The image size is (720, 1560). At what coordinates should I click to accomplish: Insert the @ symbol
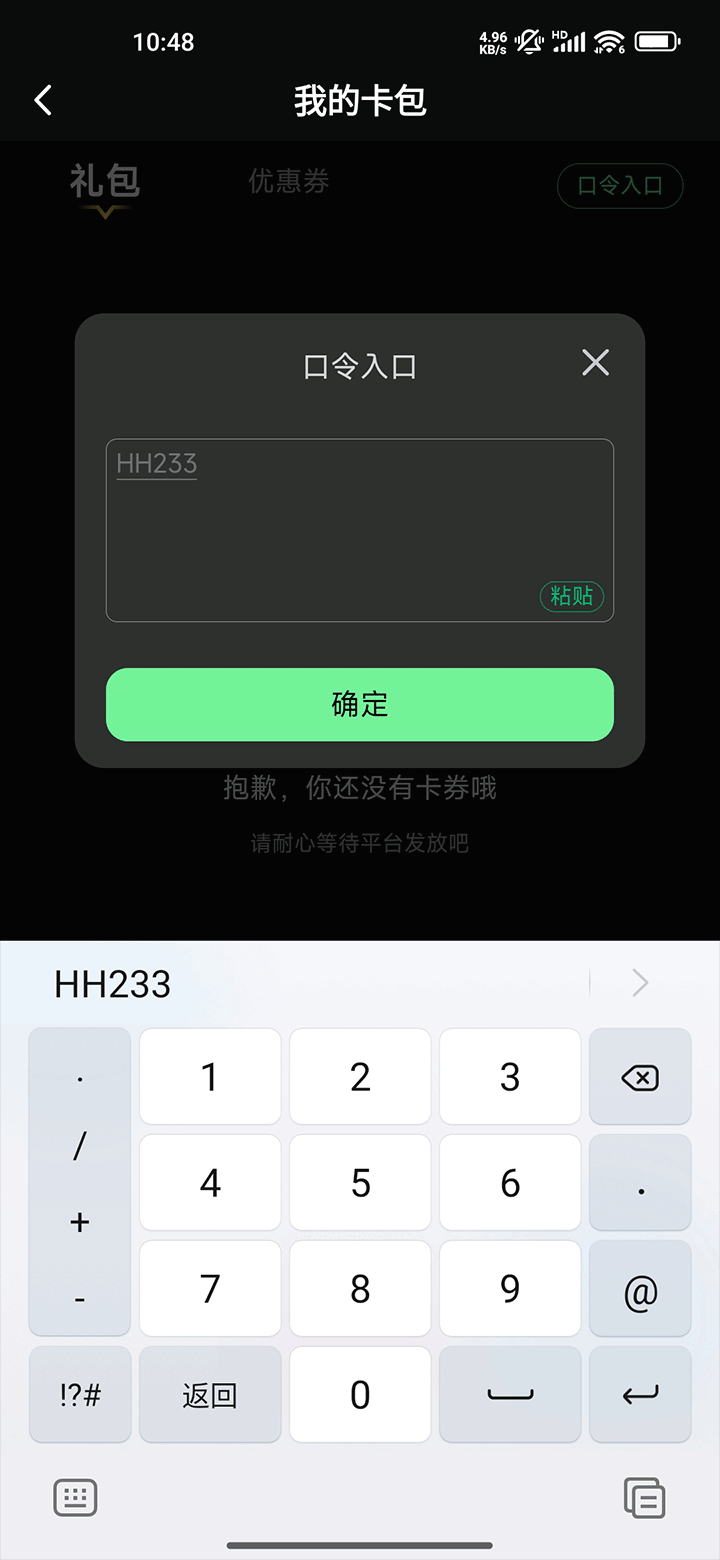(x=640, y=1290)
